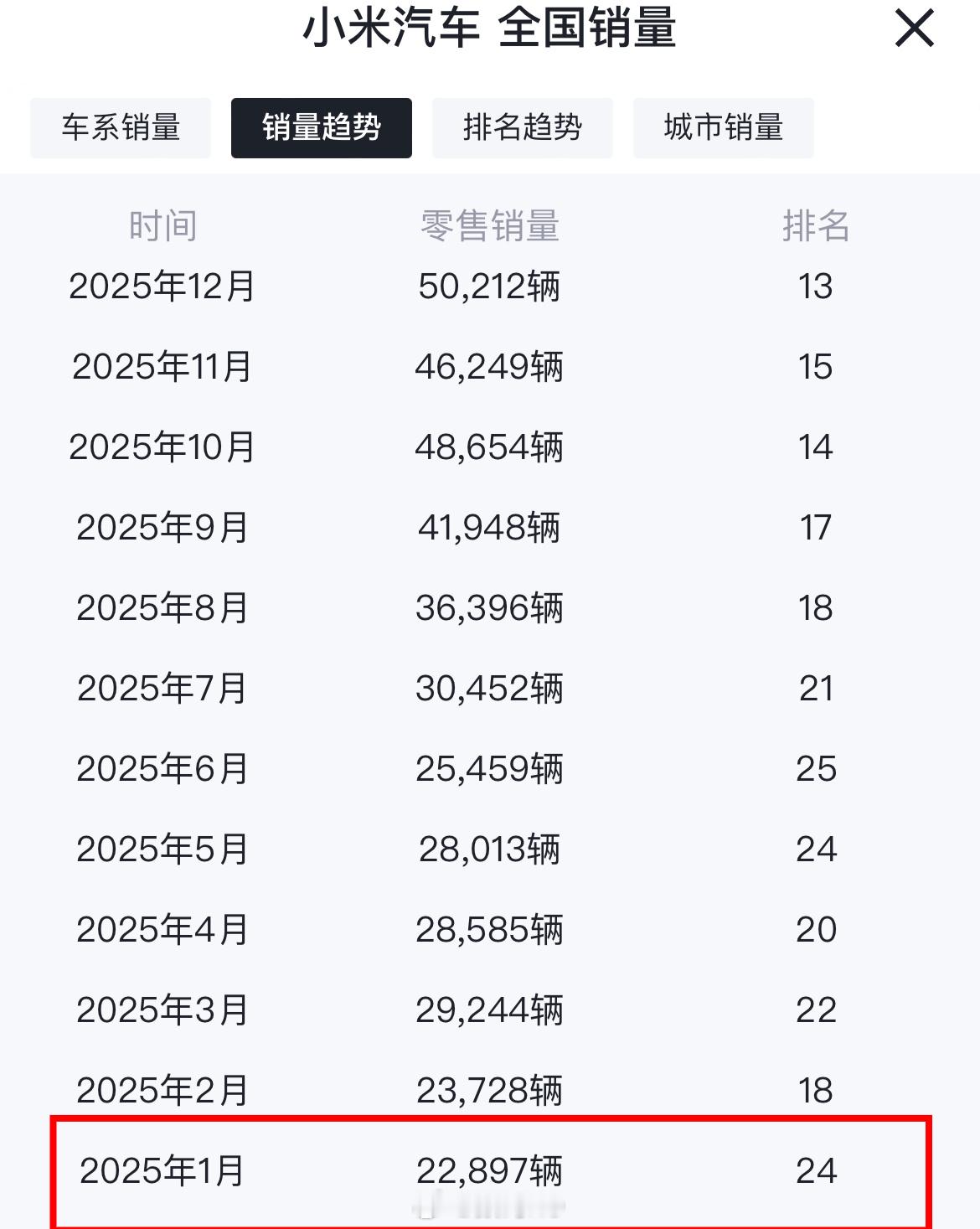Click the 28,585辆 value for April

490,929
